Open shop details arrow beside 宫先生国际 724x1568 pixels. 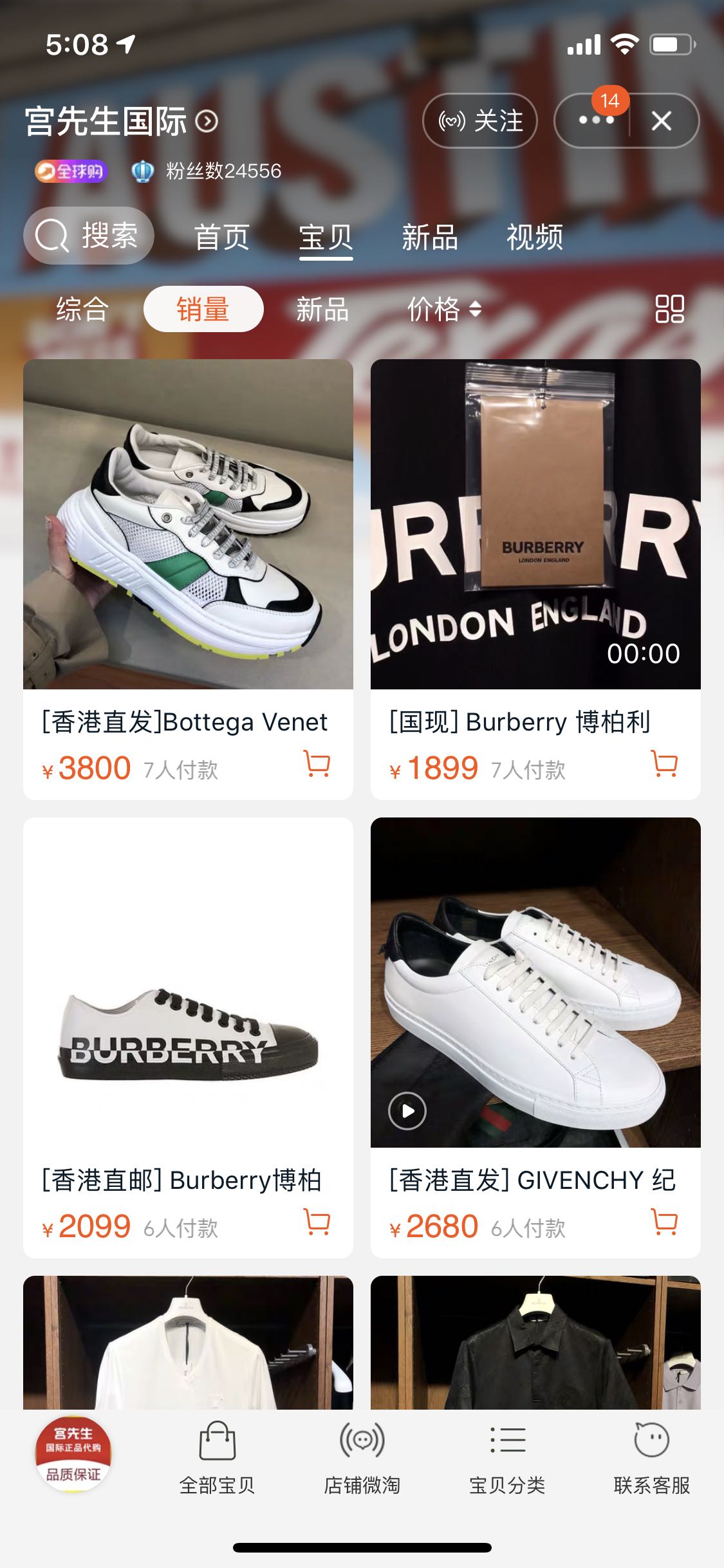point(207,121)
